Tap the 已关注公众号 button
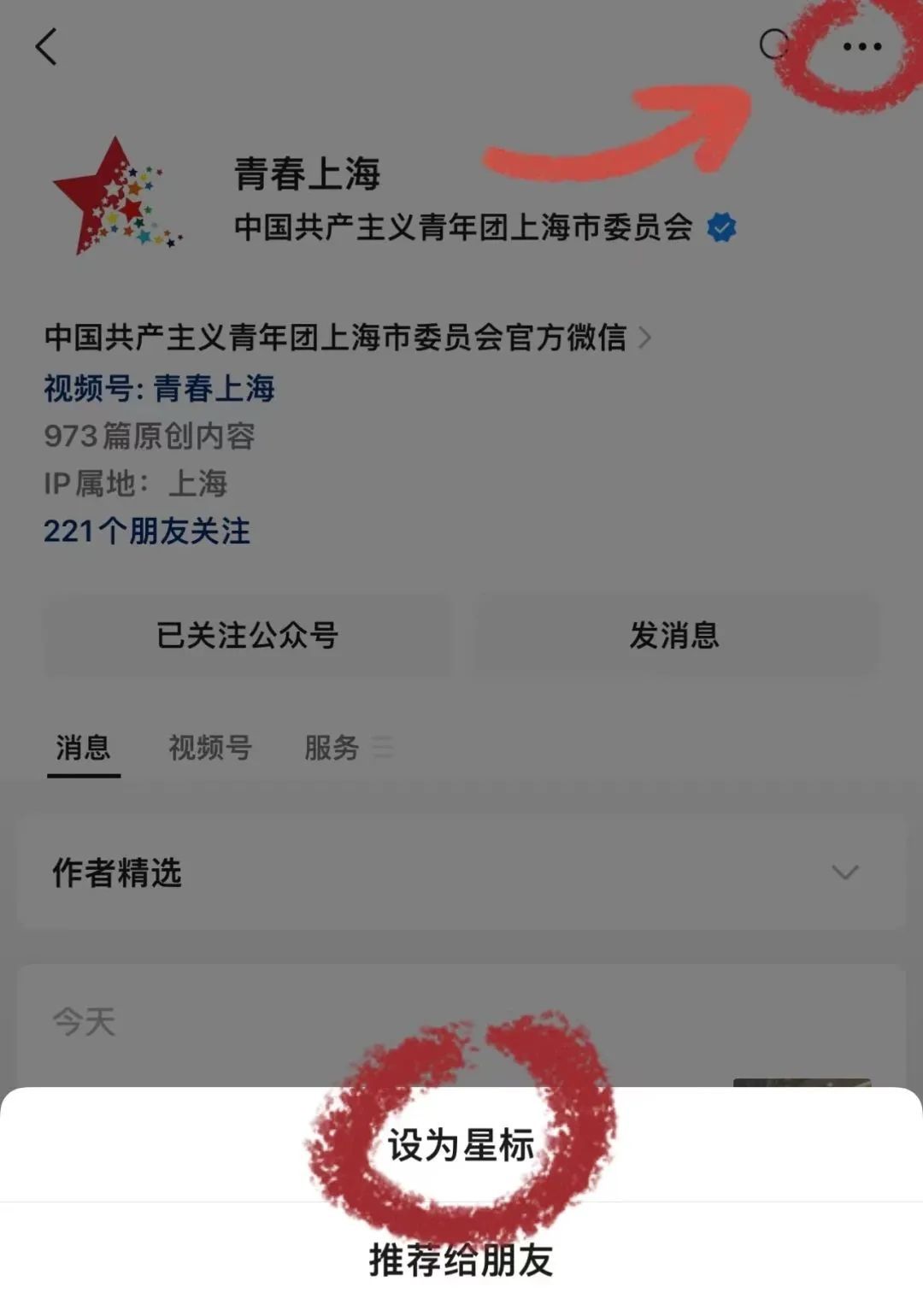Image resolution: width=923 pixels, height=1316 pixels. tap(247, 635)
